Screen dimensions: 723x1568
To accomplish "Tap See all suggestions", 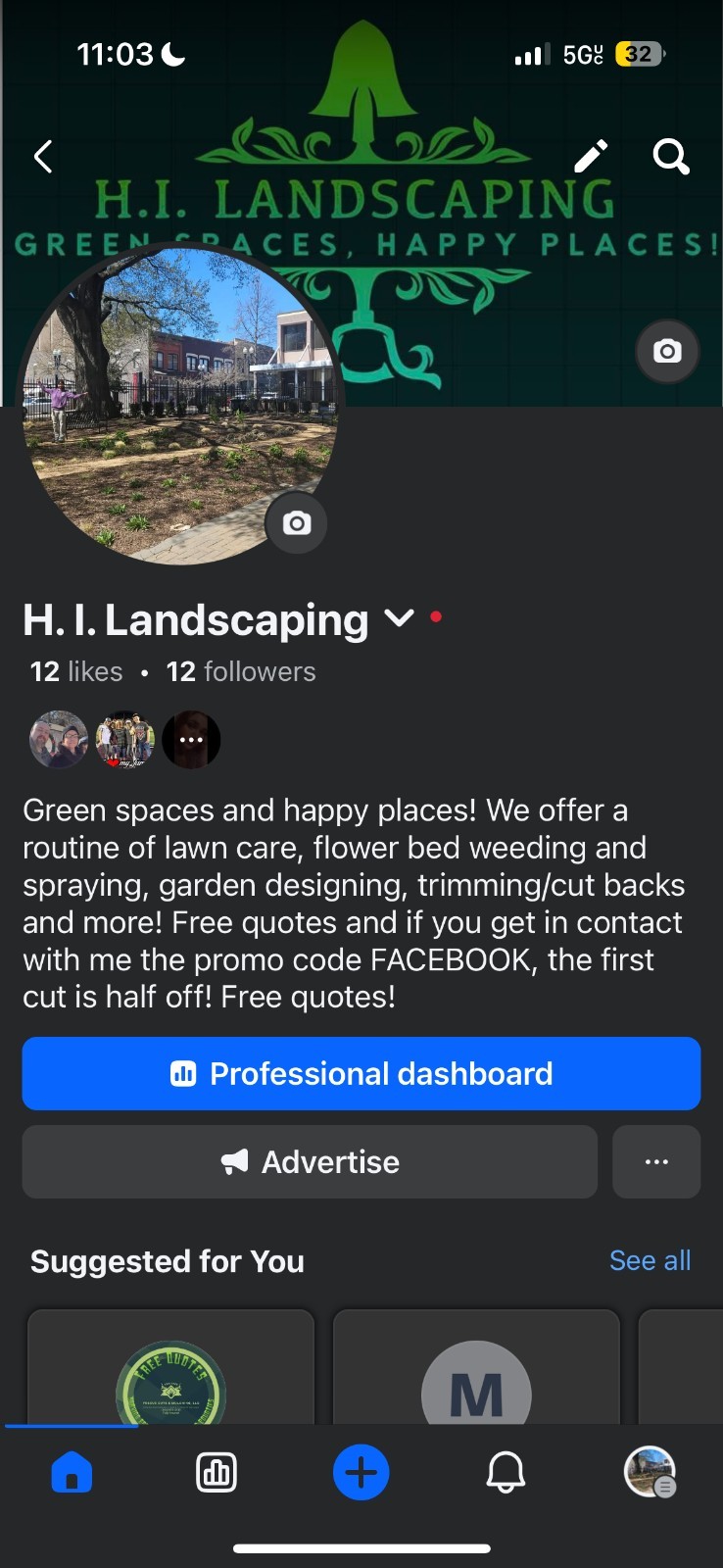I will point(650,1260).
